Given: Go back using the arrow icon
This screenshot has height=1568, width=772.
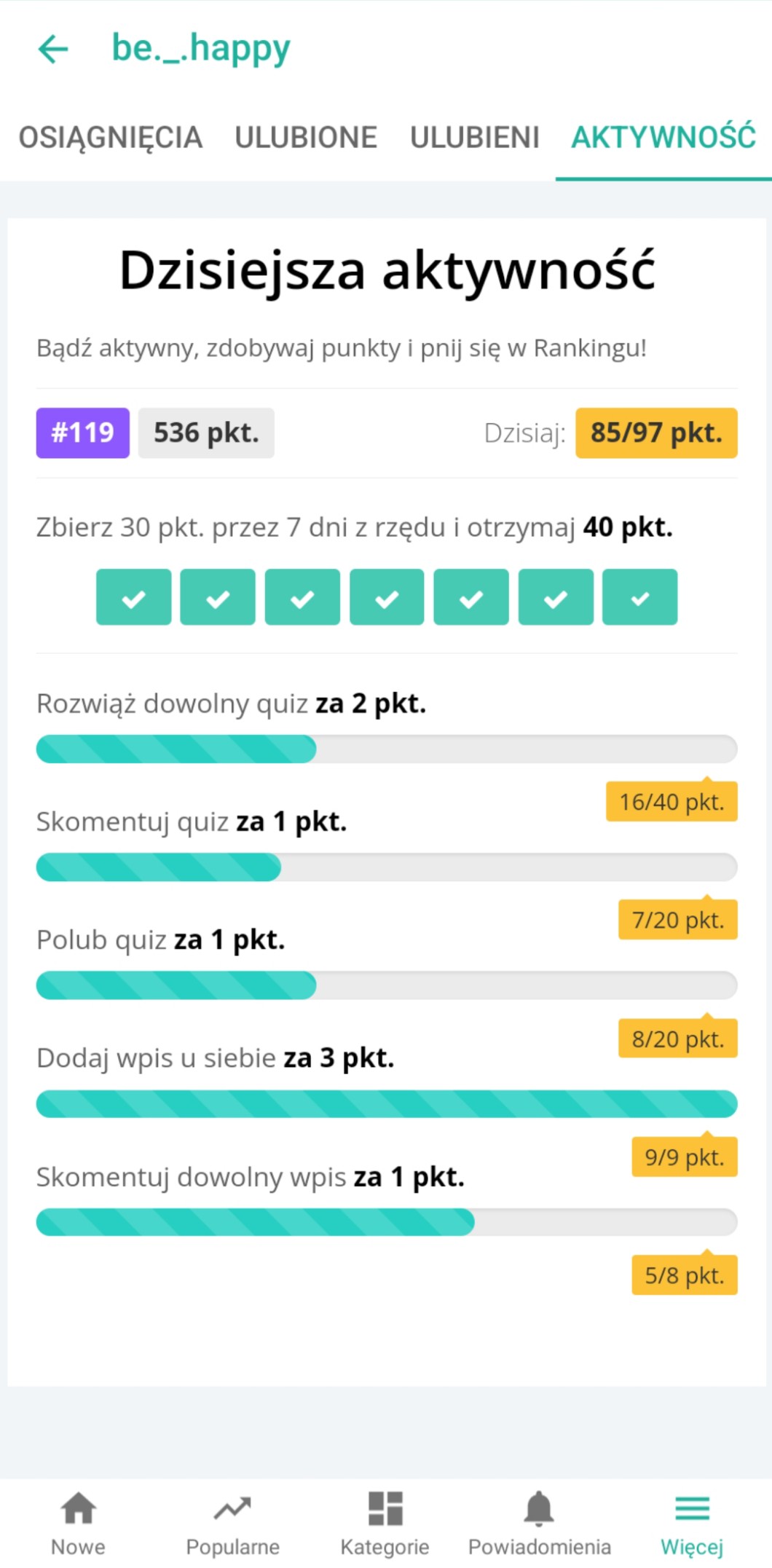Looking at the screenshot, I should (53, 50).
